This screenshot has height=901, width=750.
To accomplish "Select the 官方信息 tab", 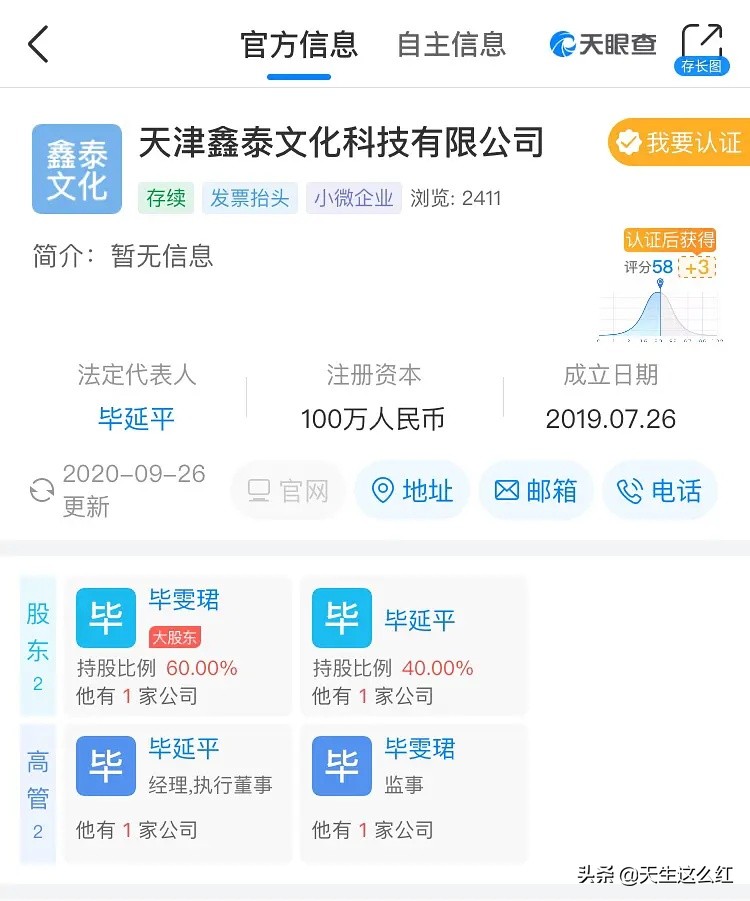I will tap(297, 44).
